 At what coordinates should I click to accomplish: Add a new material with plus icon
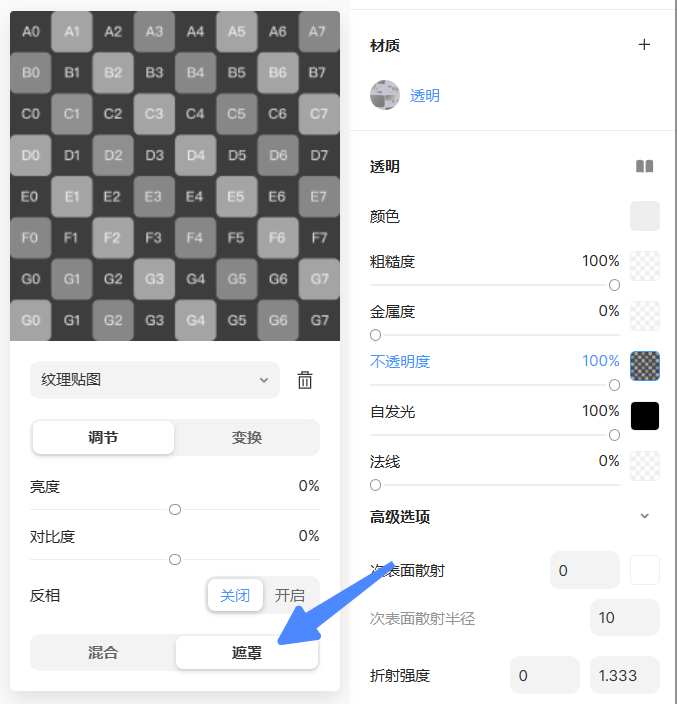pyautogui.click(x=644, y=45)
